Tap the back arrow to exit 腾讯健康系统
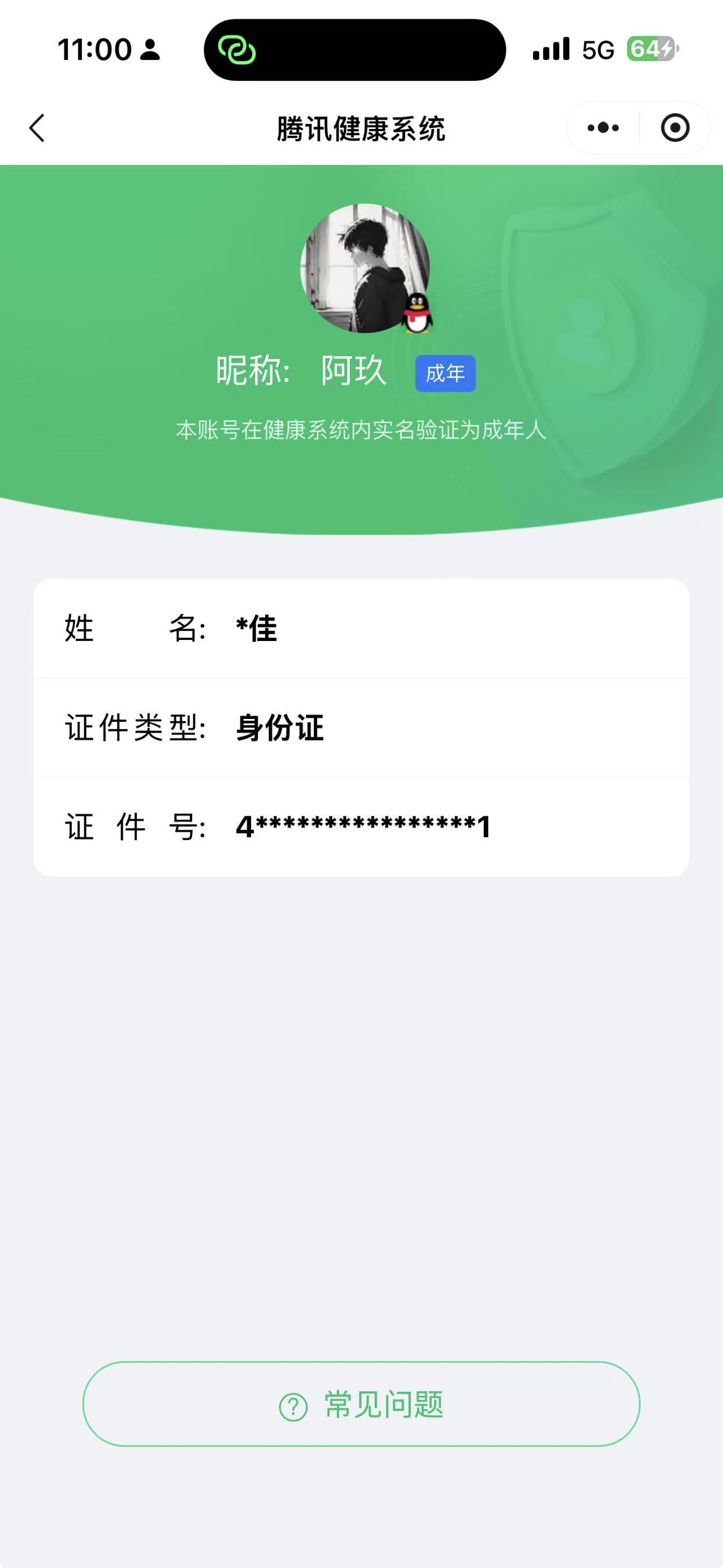The width and height of the screenshot is (723, 1568). [37, 127]
